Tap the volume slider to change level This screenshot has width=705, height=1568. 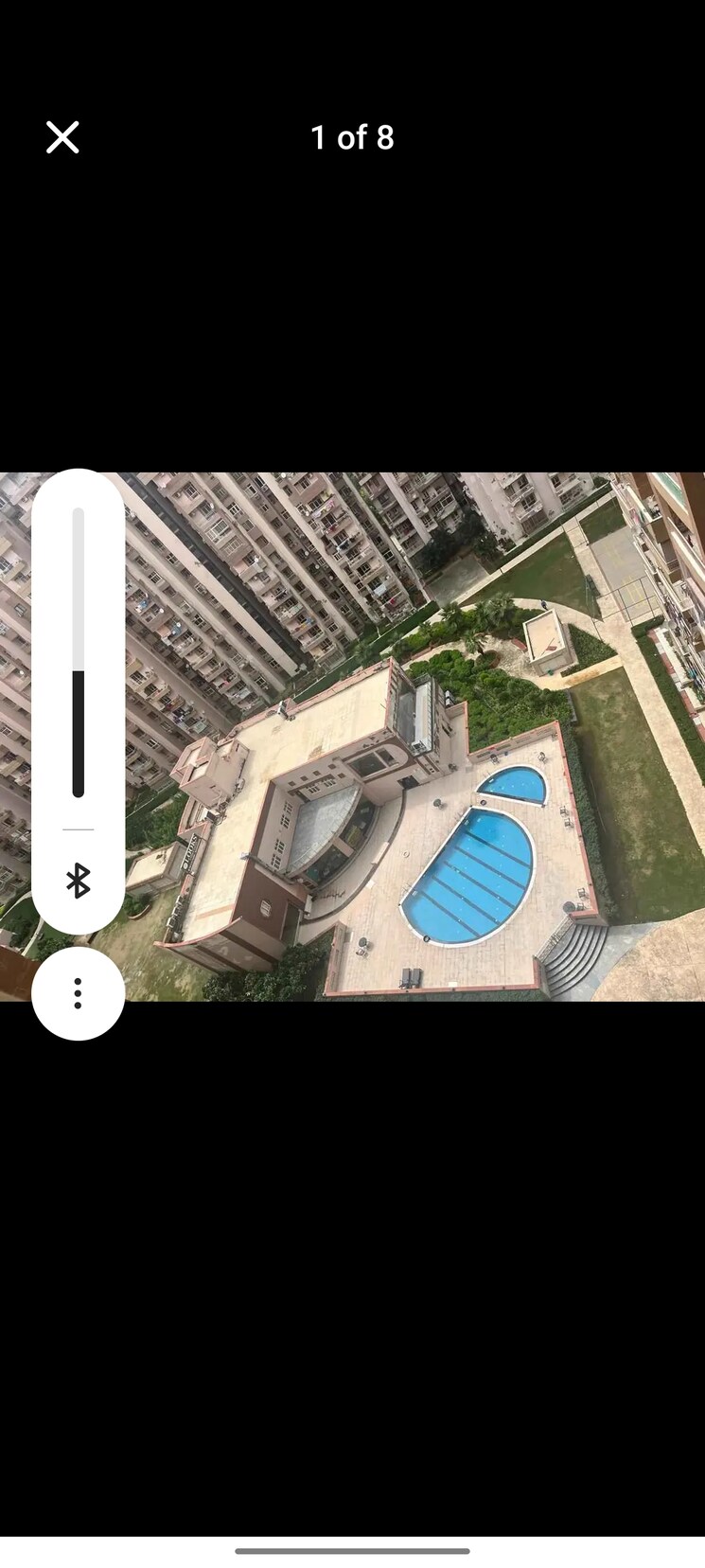[x=79, y=653]
